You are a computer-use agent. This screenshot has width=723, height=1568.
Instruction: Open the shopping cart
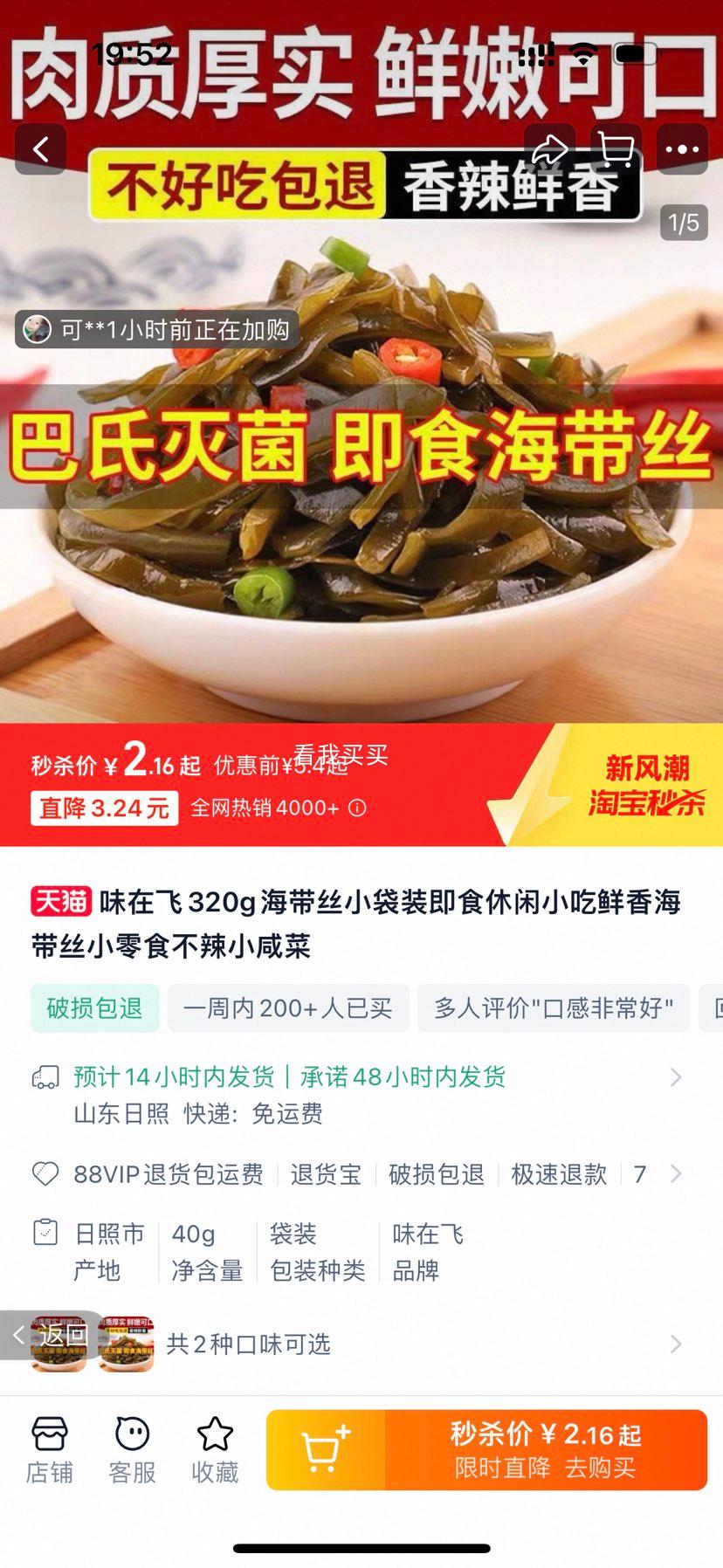(x=617, y=148)
